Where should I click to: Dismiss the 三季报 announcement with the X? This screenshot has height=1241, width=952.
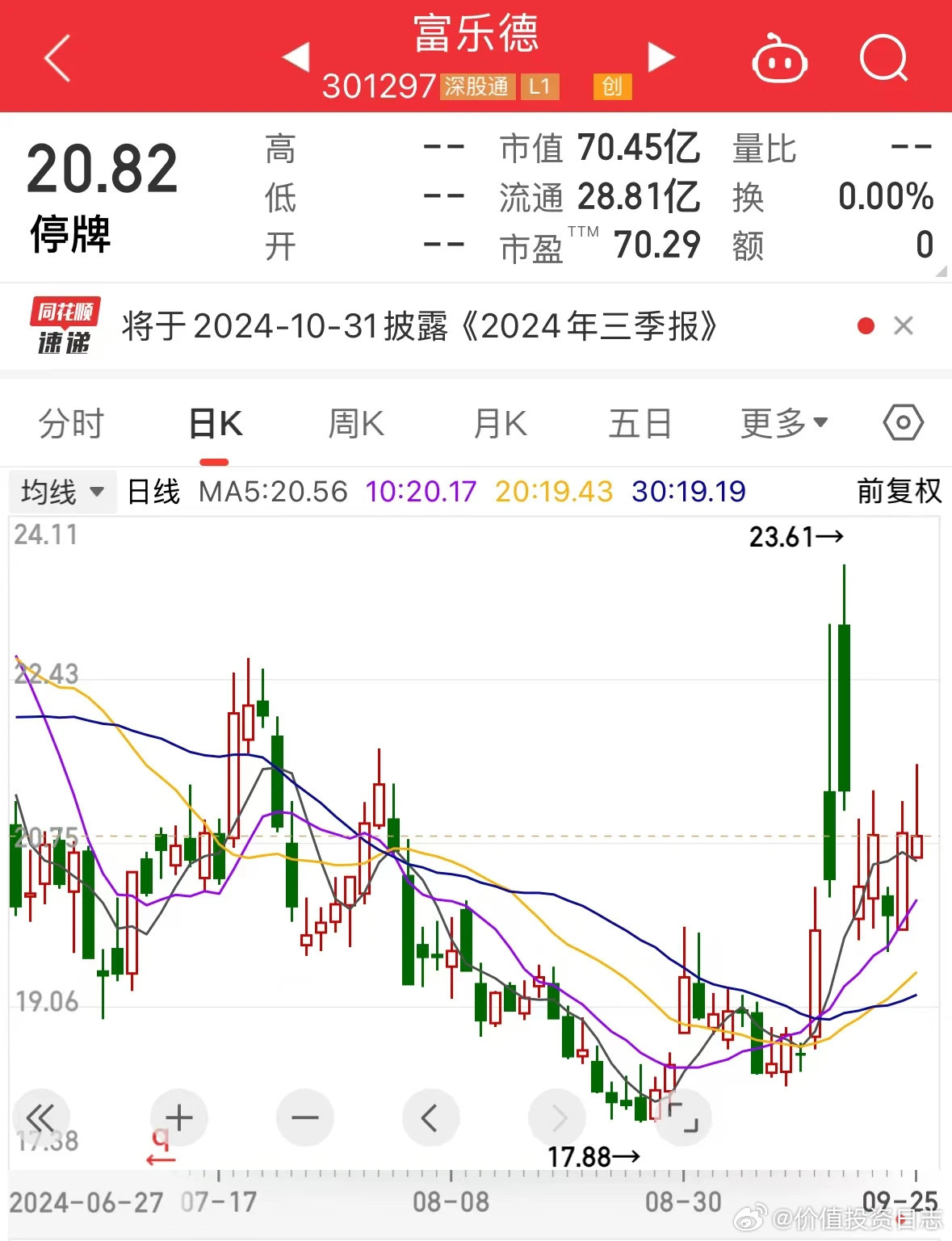(x=904, y=326)
